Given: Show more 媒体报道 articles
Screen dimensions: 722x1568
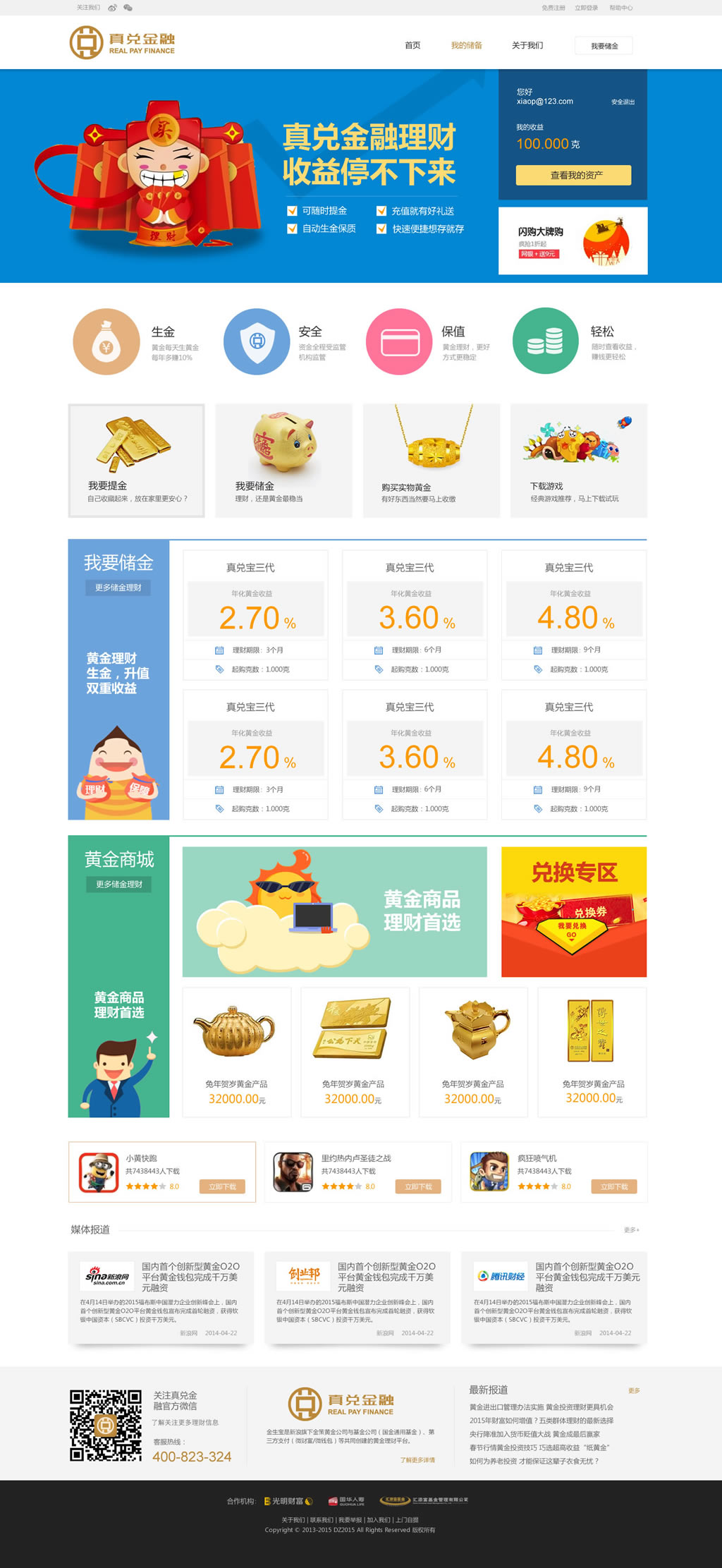Looking at the screenshot, I should tap(631, 1230).
